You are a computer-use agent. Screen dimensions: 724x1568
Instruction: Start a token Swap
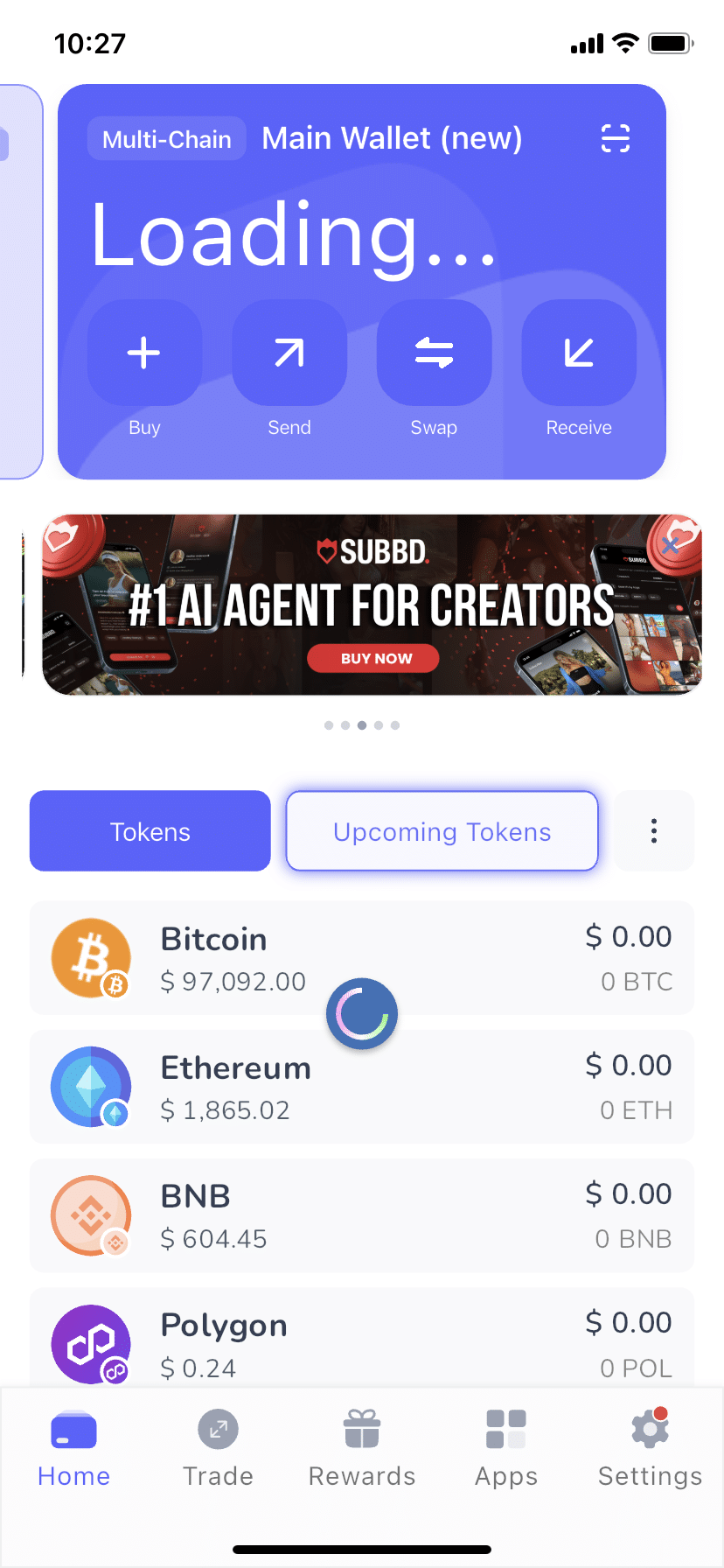pyautogui.click(x=434, y=353)
